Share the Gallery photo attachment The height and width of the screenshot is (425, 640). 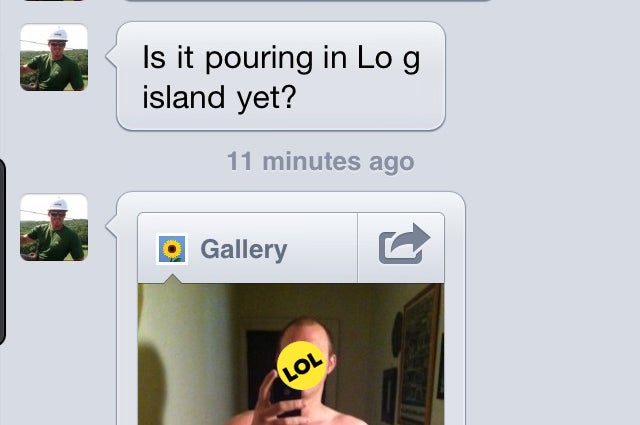click(x=402, y=247)
